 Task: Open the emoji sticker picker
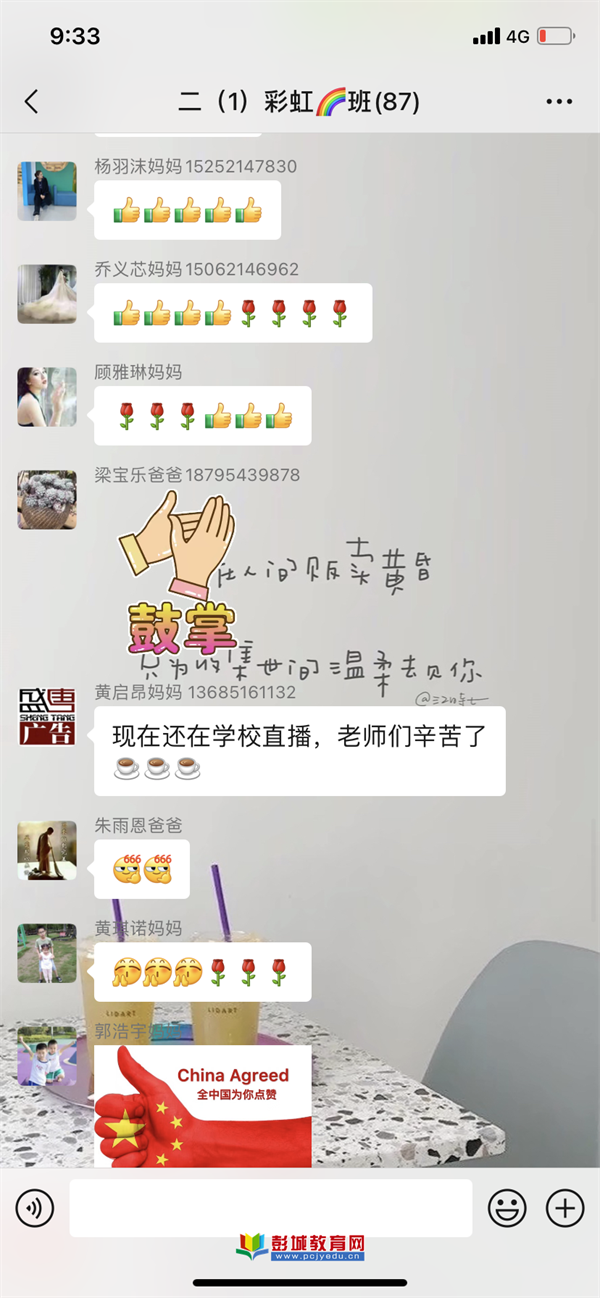point(507,1208)
